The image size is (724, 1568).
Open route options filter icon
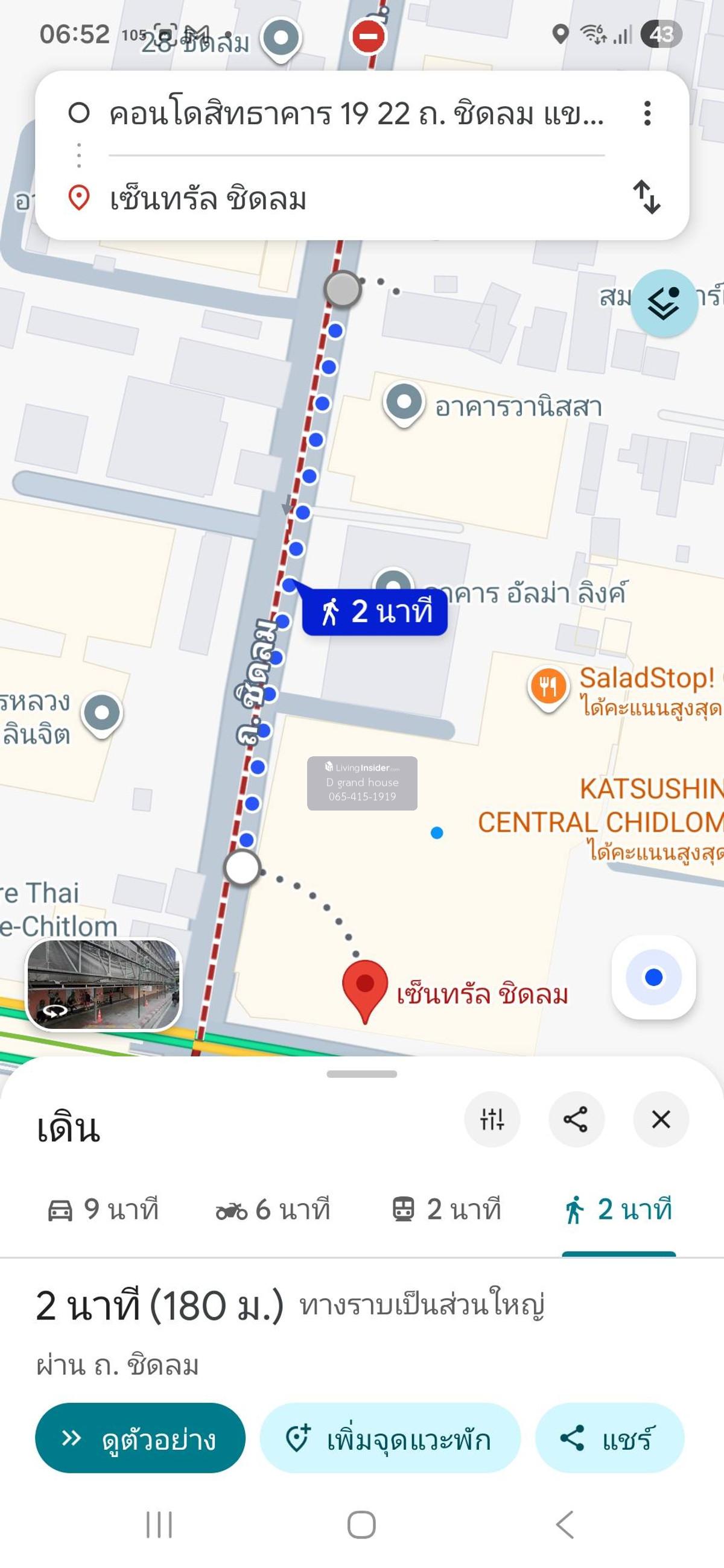click(x=492, y=1119)
